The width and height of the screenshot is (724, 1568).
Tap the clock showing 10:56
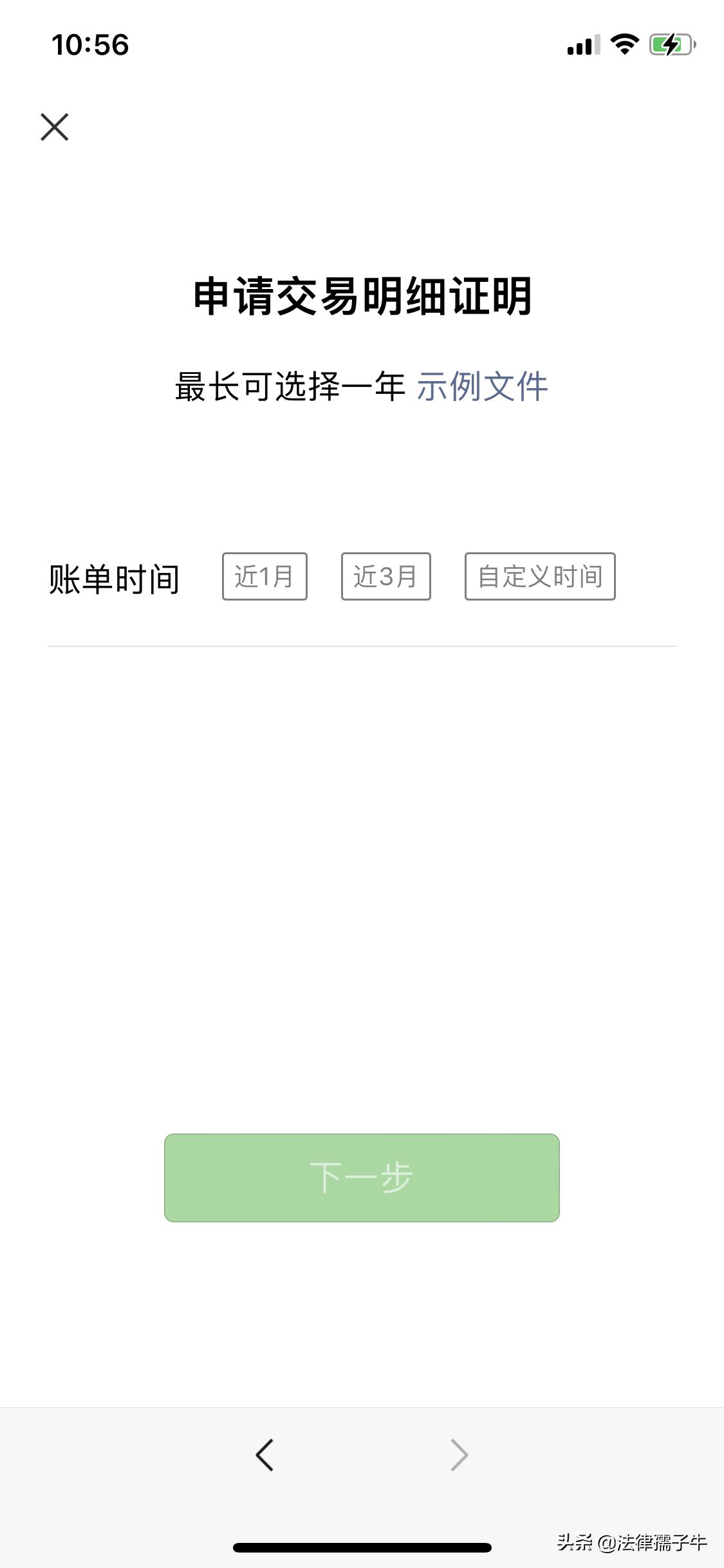[92, 45]
